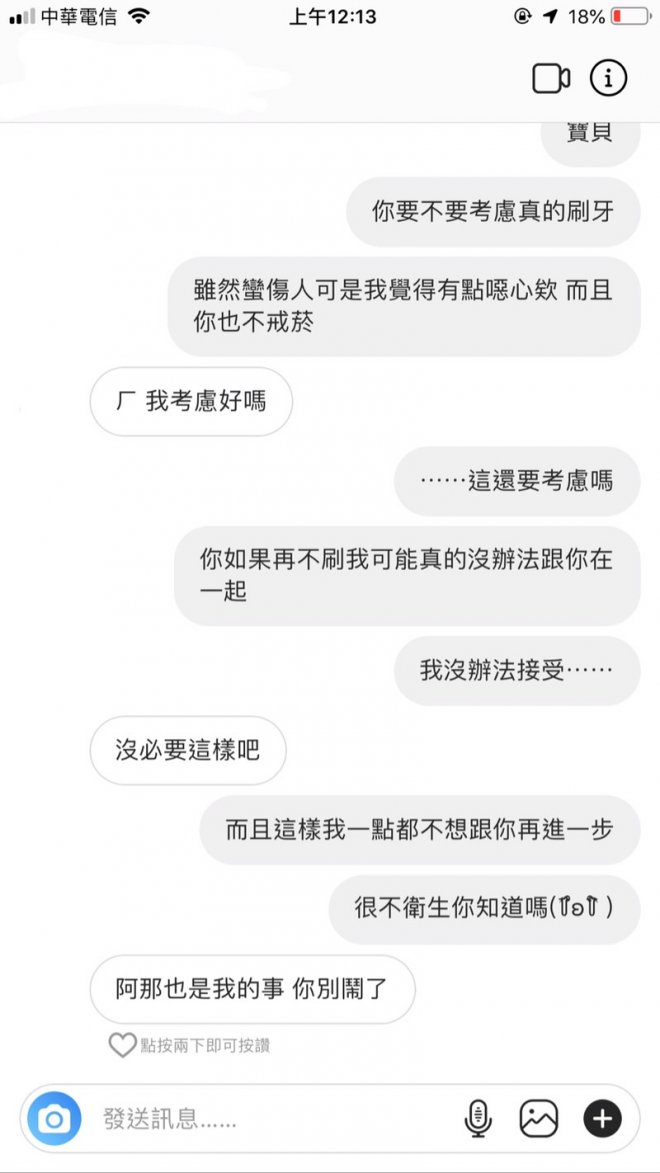660x1173 pixels.
Task: Like the message with heart icon
Action: (122, 1046)
